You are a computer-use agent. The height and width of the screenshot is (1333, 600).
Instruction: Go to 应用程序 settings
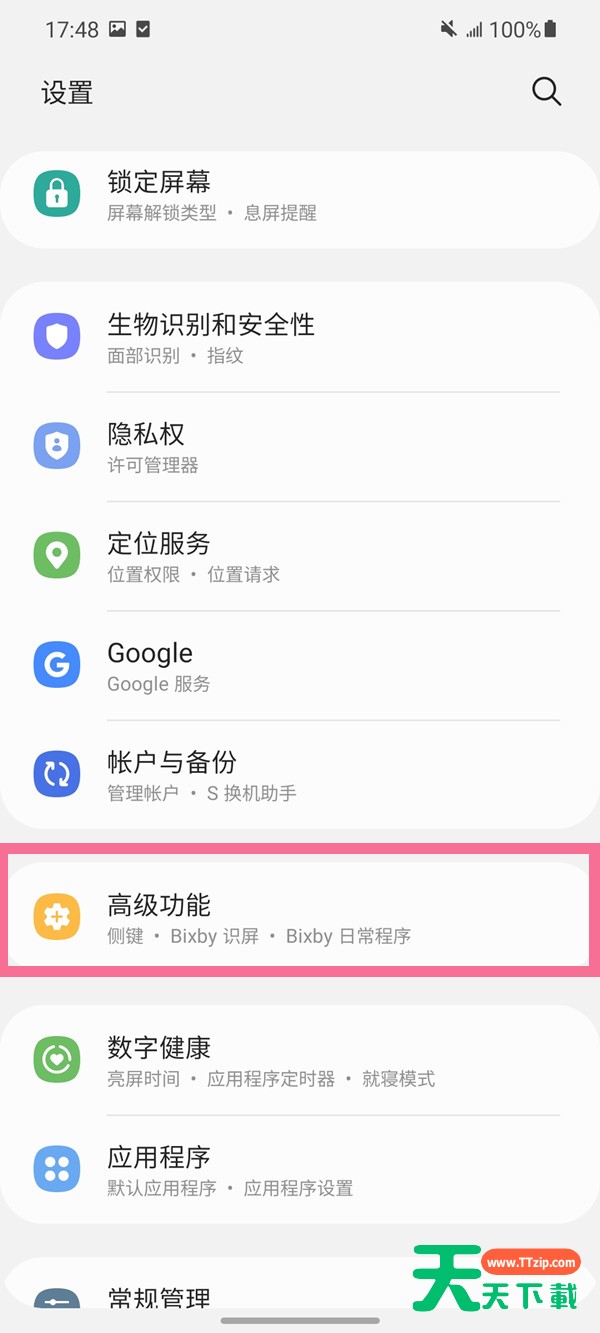300,1170
